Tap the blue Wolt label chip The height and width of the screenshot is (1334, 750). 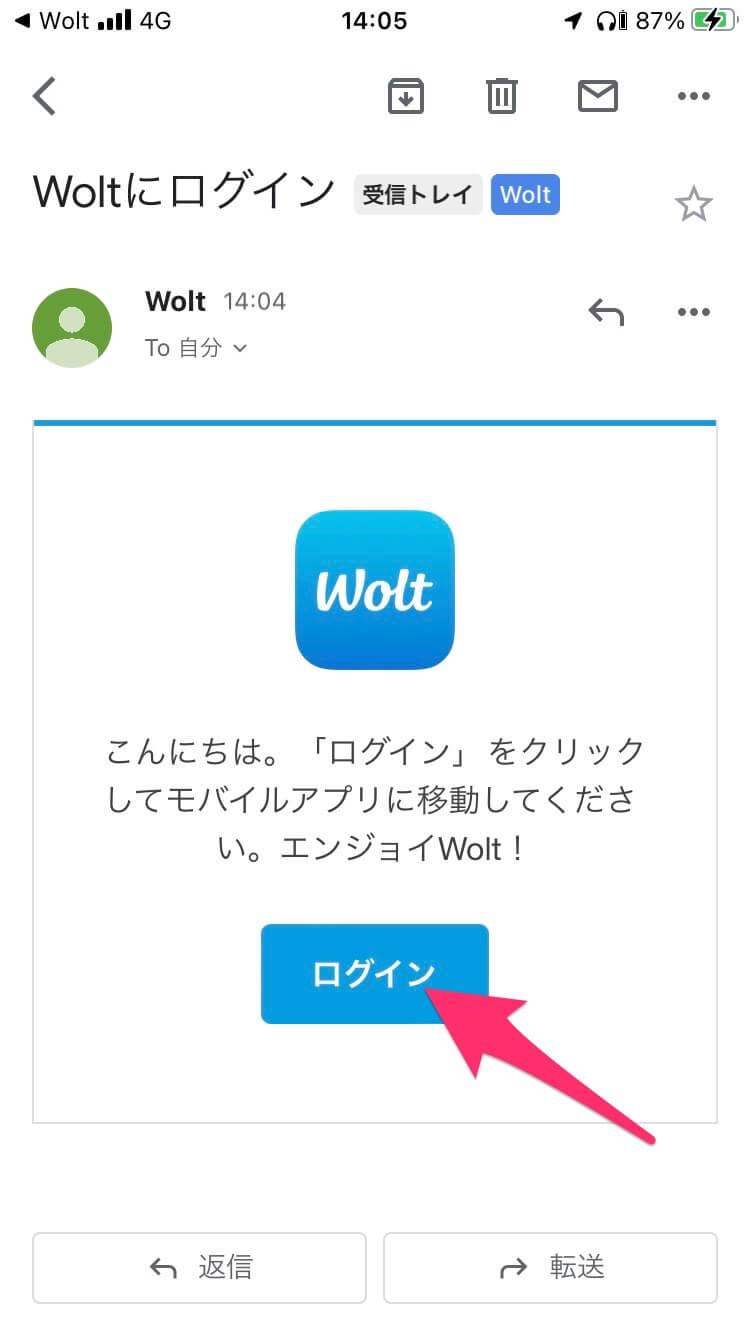tap(525, 195)
